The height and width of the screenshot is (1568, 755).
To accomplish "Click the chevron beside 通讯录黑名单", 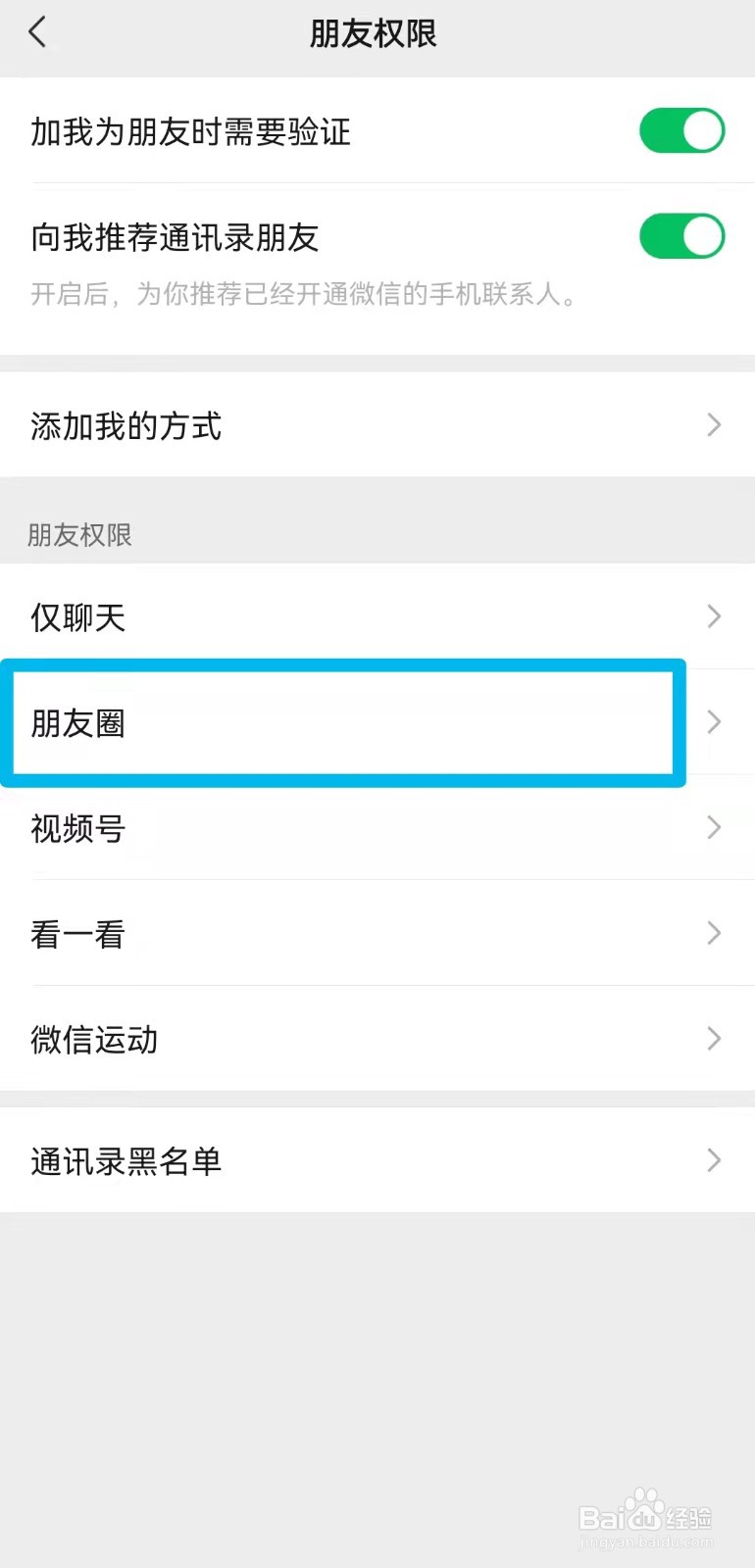I will [x=714, y=1161].
